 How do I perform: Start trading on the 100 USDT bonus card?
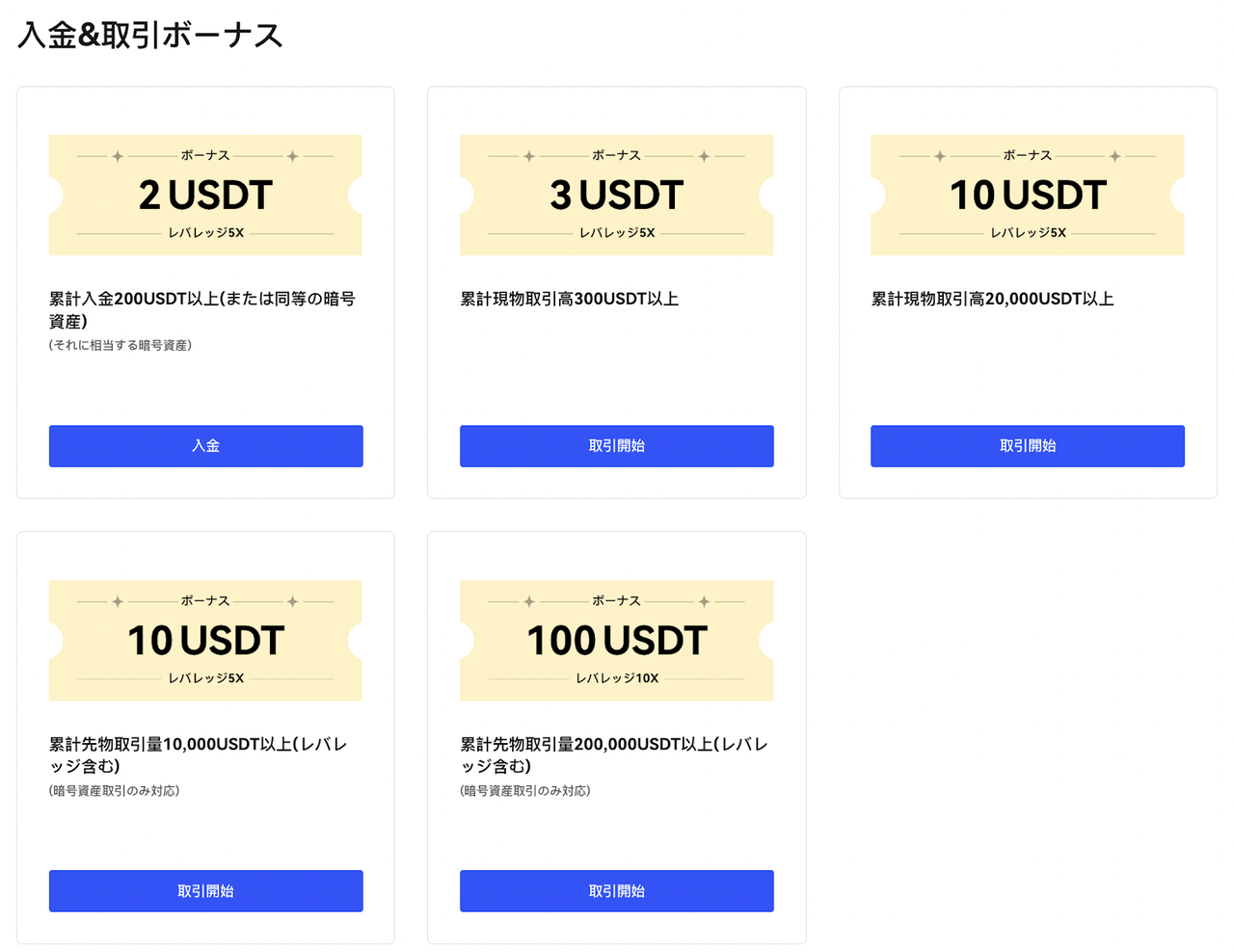pyautogui.click(x=616, y=891)
